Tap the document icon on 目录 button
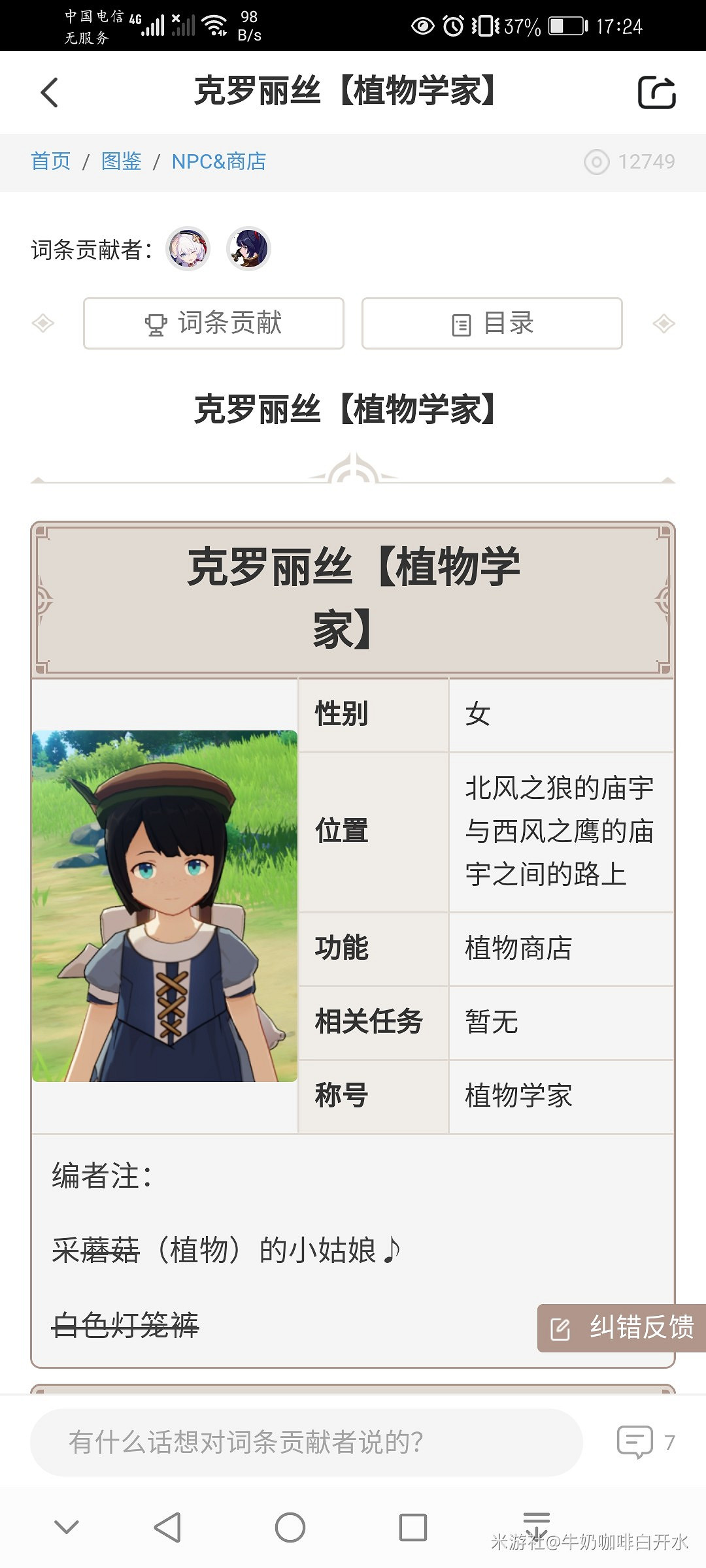This screenshot has height=1568, width=706. (462, 323)
